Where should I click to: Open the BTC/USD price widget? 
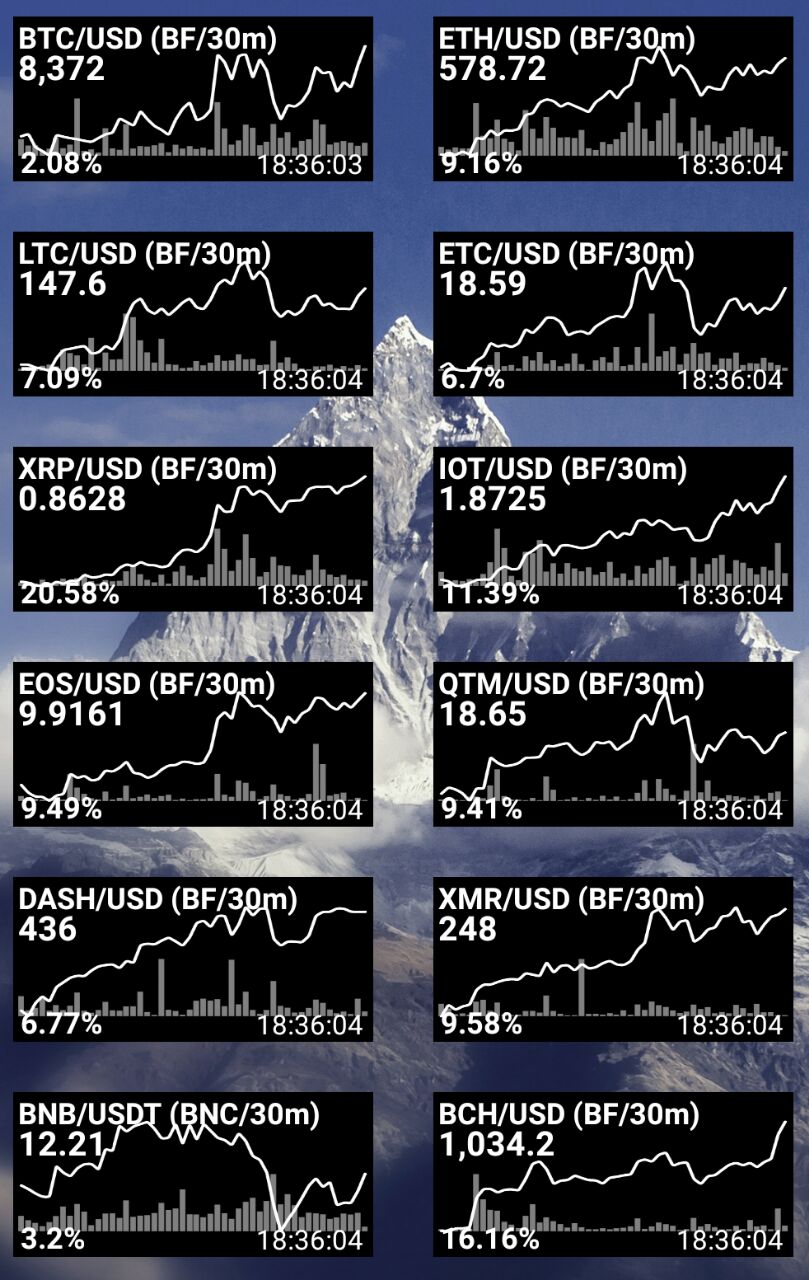point(193,99)
